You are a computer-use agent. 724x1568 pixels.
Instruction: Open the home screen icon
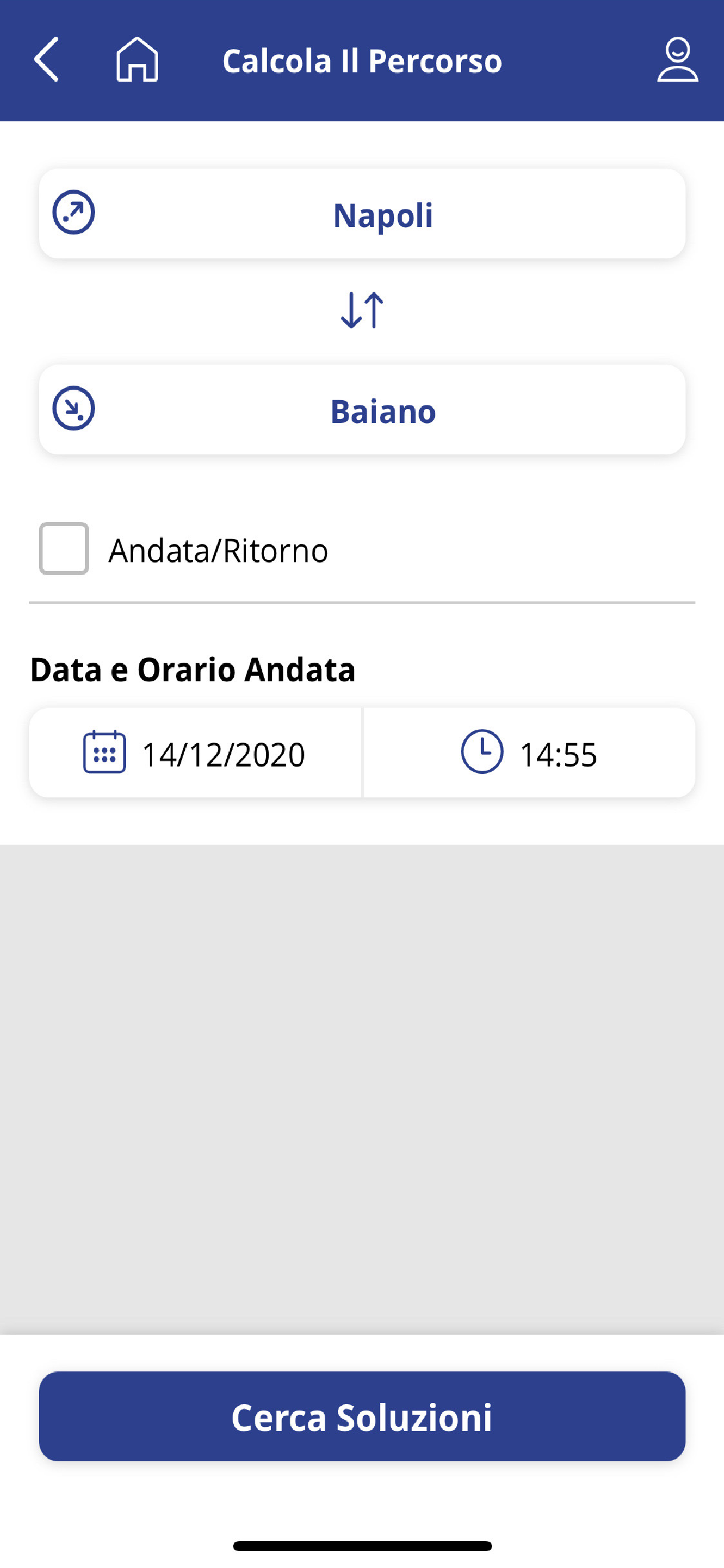[137, 60]
